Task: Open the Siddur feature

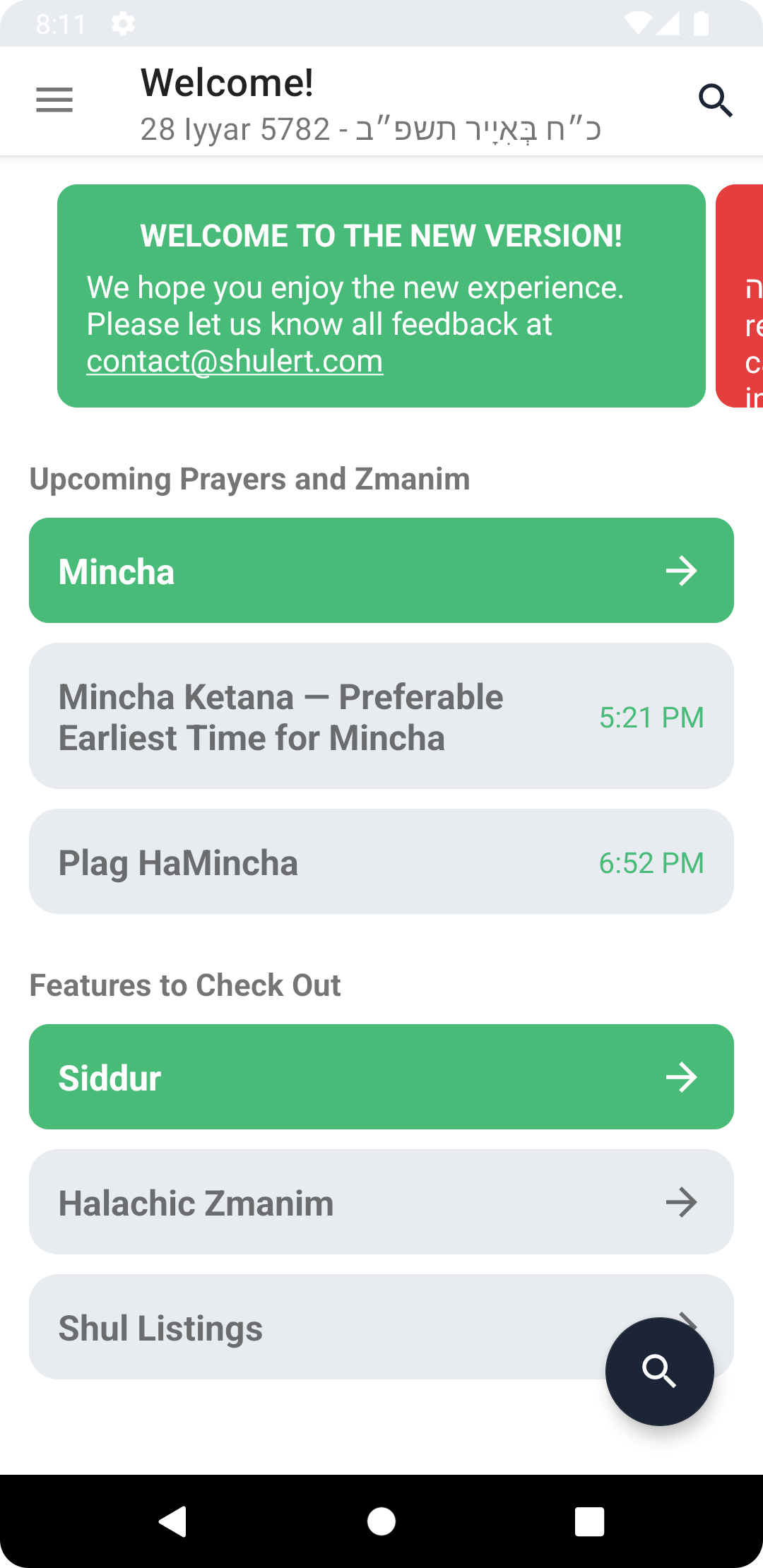Action: pyautogui.click(x=381, y=1077)
